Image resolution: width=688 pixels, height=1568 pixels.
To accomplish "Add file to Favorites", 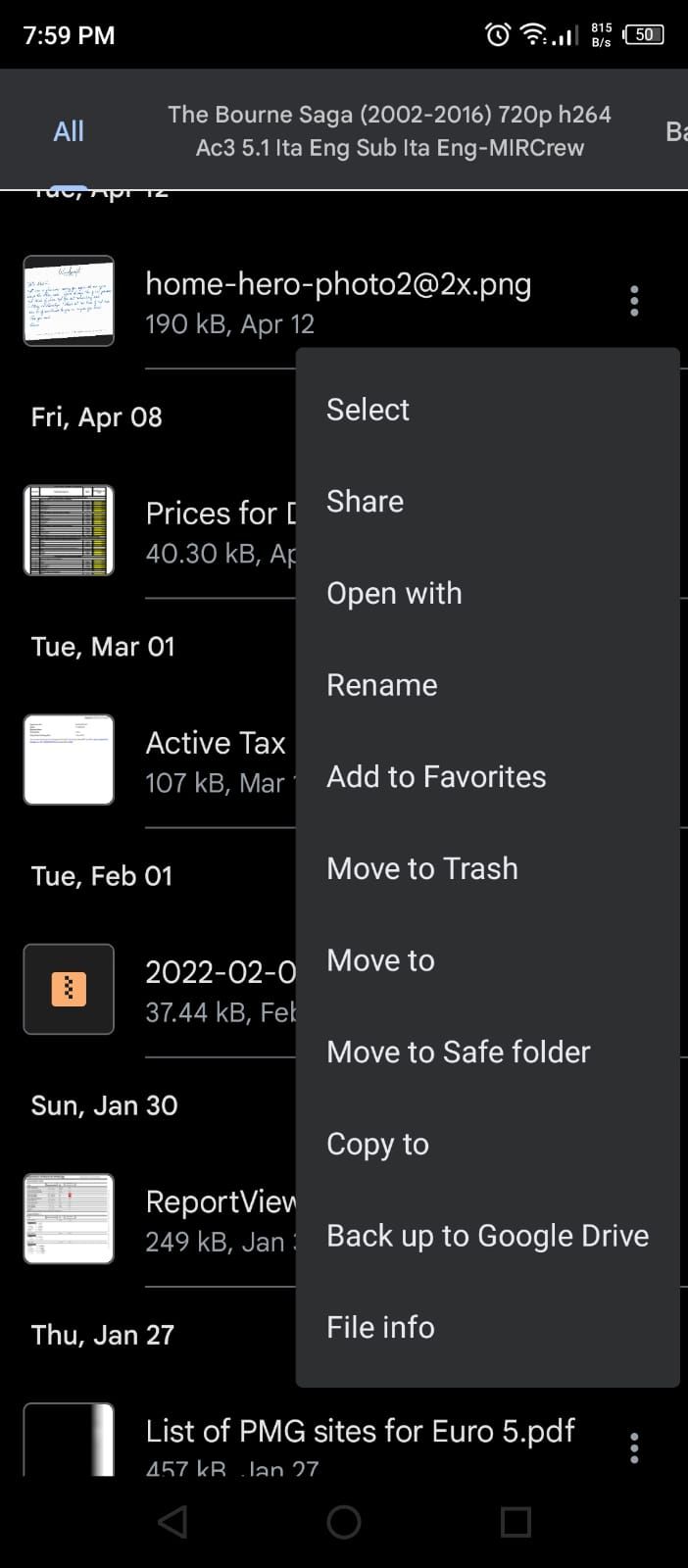I will 436,777.
